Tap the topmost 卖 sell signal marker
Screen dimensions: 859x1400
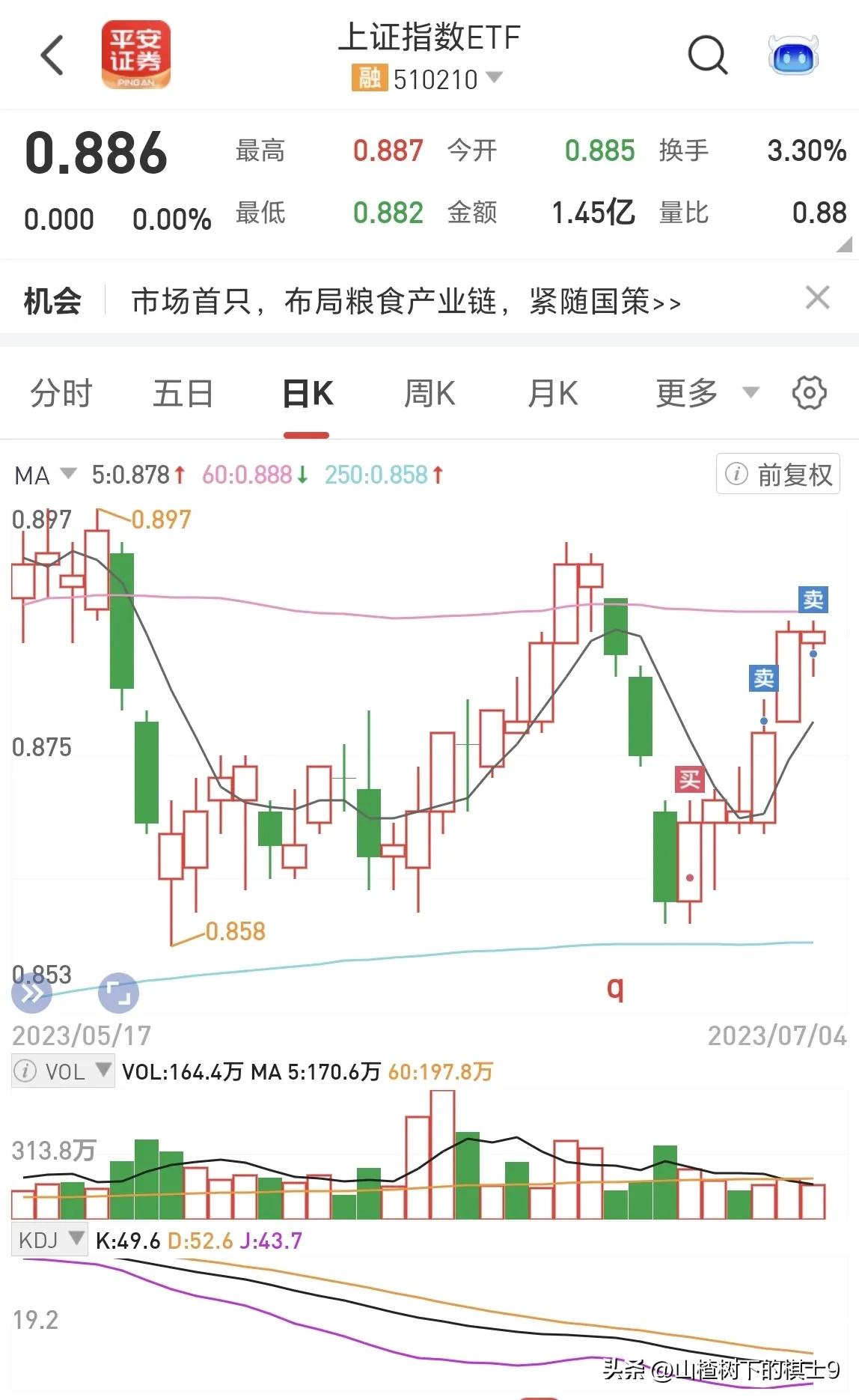815,598
